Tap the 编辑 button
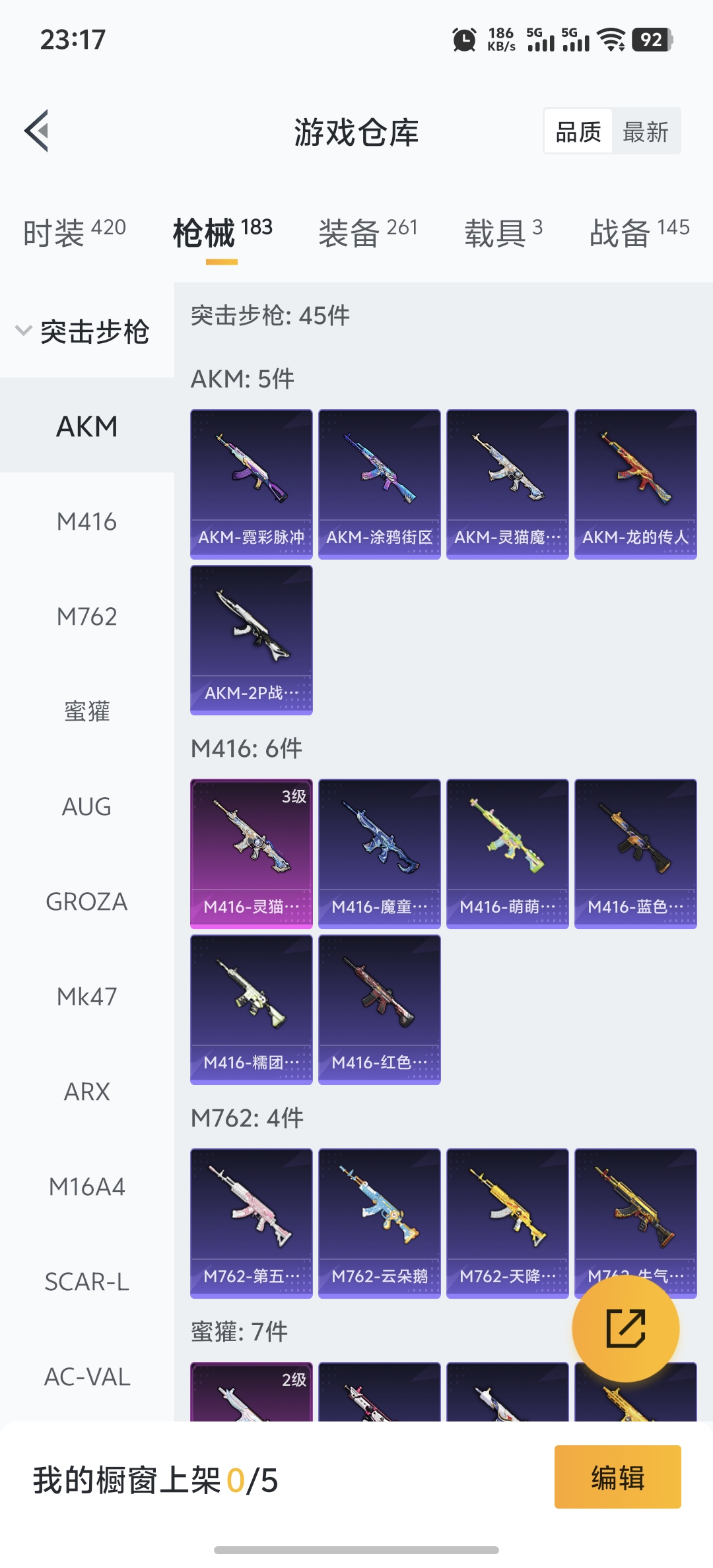The image size is (713, 1568). (x=617, y=1478)
